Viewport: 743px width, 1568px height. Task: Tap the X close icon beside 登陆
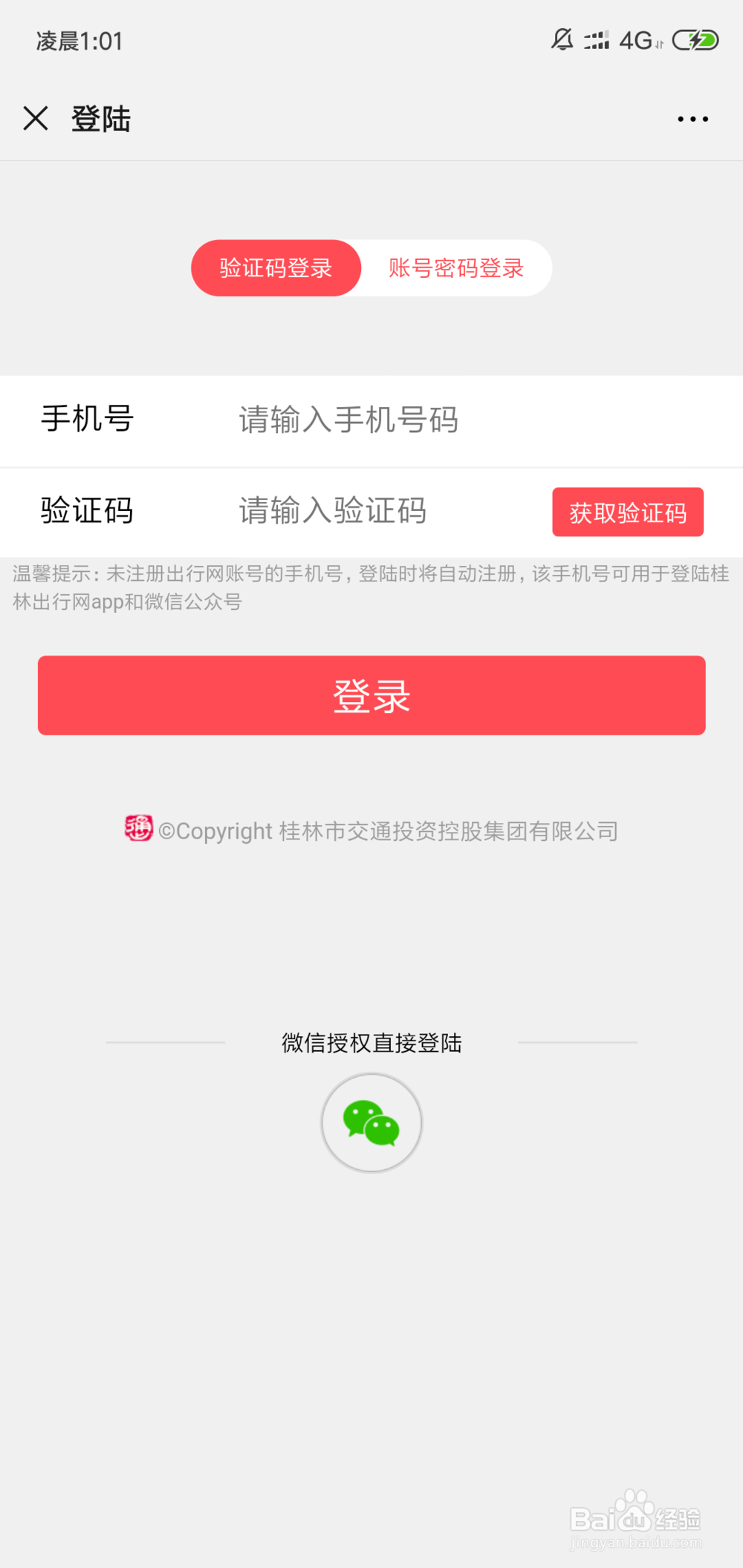click(x=36, y=118)
